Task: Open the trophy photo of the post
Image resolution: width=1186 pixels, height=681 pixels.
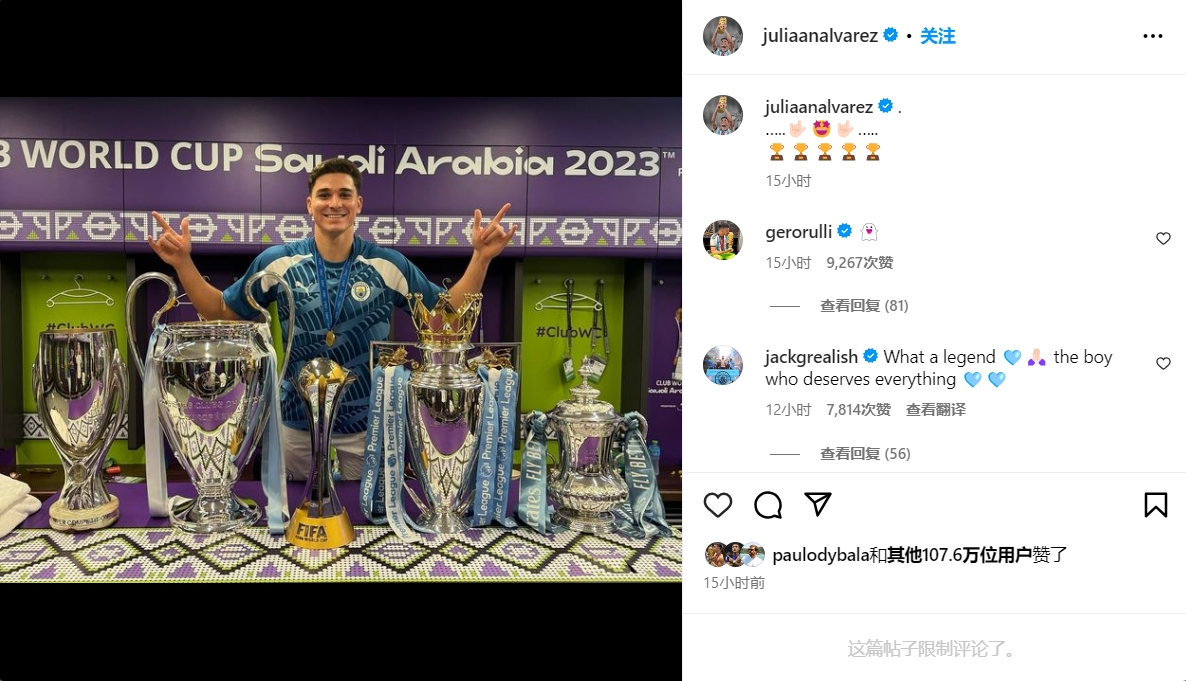Action: pyautogui.click(x=340, y=340)
